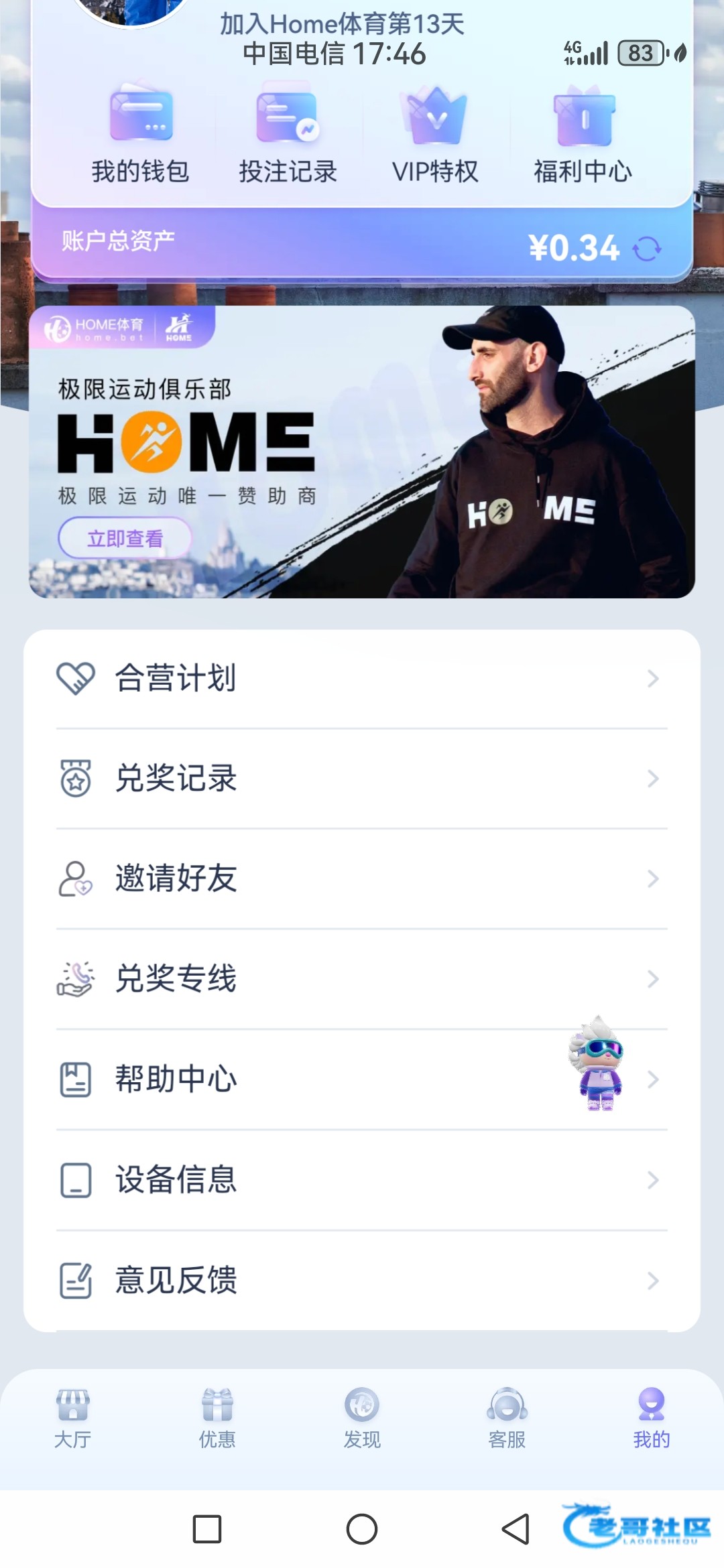Screen dimensions: 724x1568
Task: Switch to the 大厅 tab
Action: point(72,1419)
